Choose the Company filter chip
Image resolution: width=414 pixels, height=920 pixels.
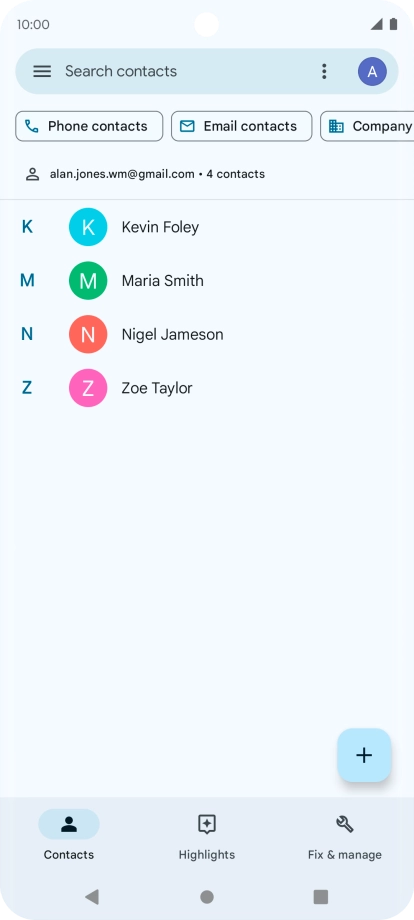pos(367,126)
